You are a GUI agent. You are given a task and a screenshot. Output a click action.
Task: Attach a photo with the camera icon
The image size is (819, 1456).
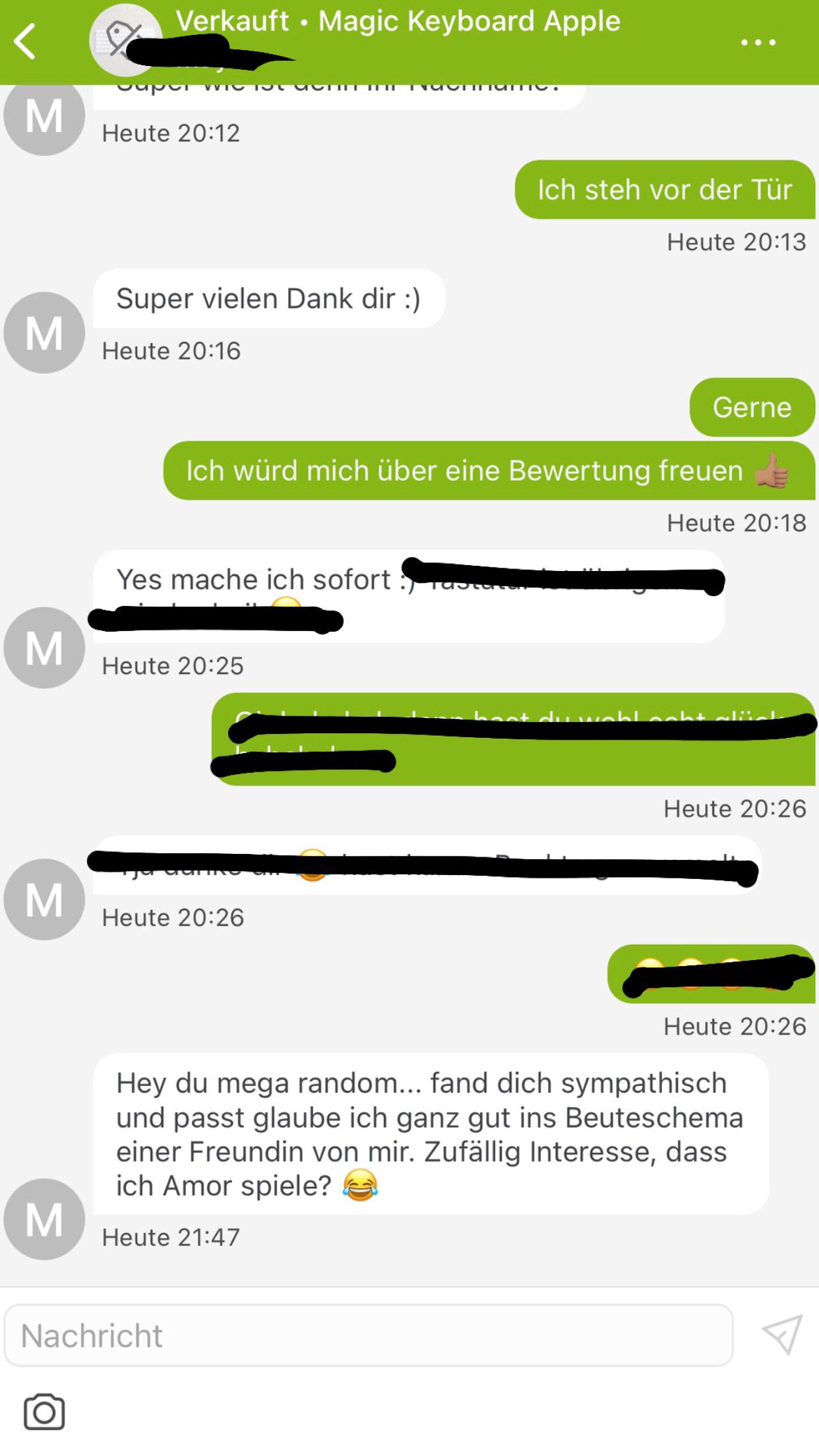44,1412
